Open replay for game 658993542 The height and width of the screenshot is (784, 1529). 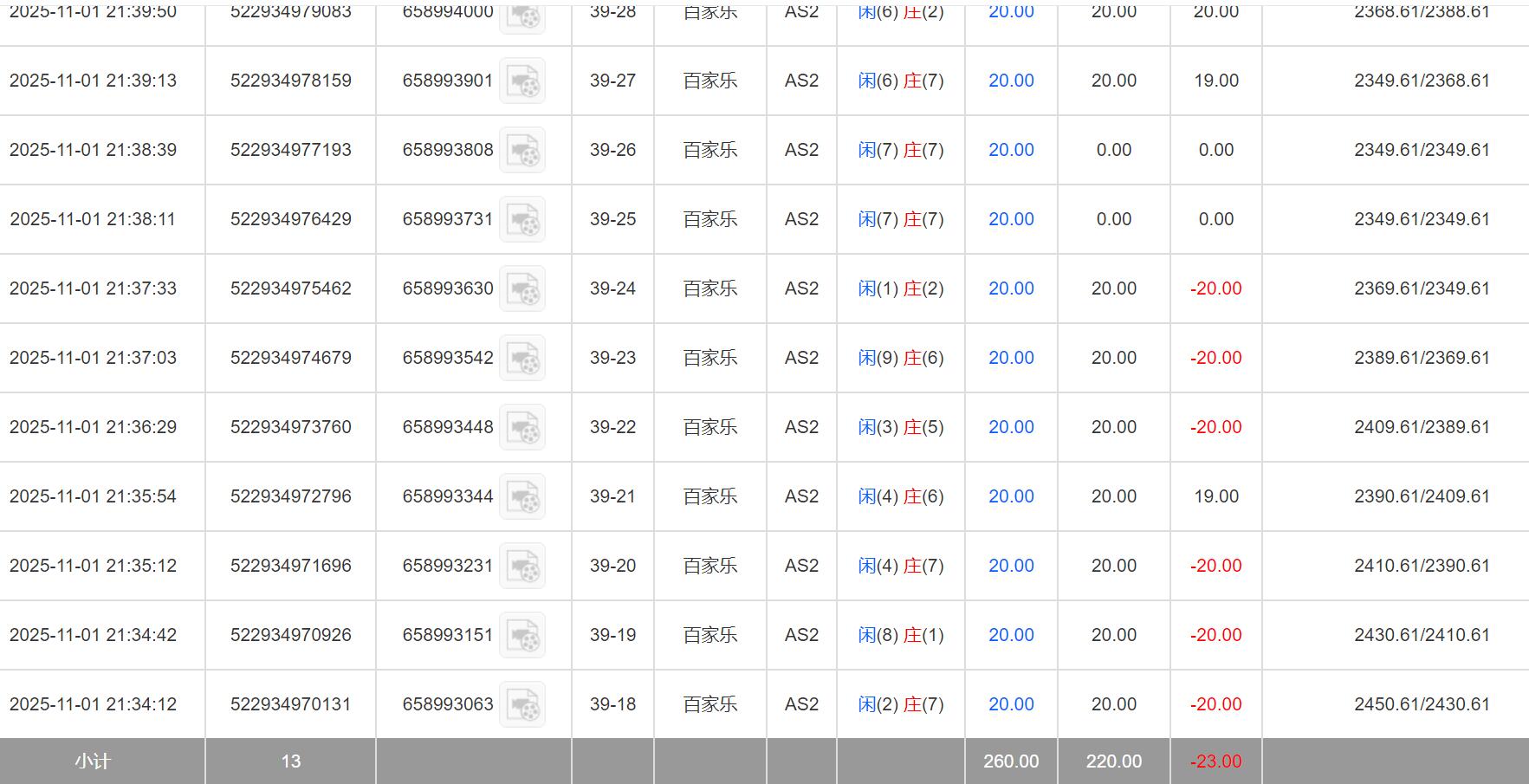pos(522,358)
